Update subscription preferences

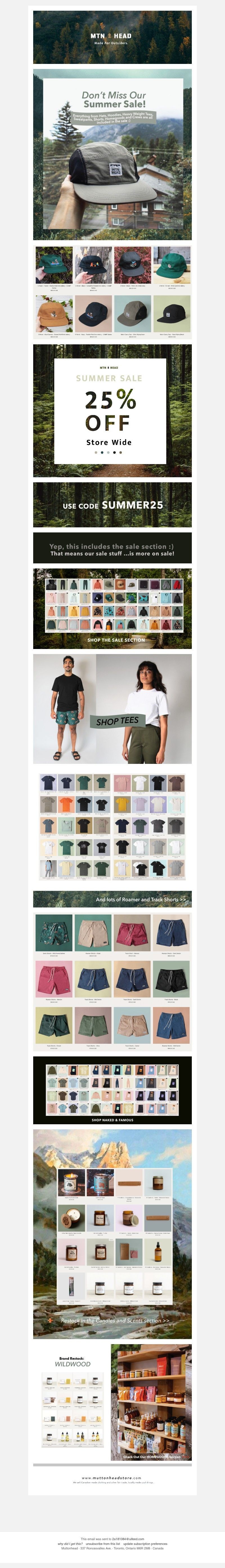145,1544
